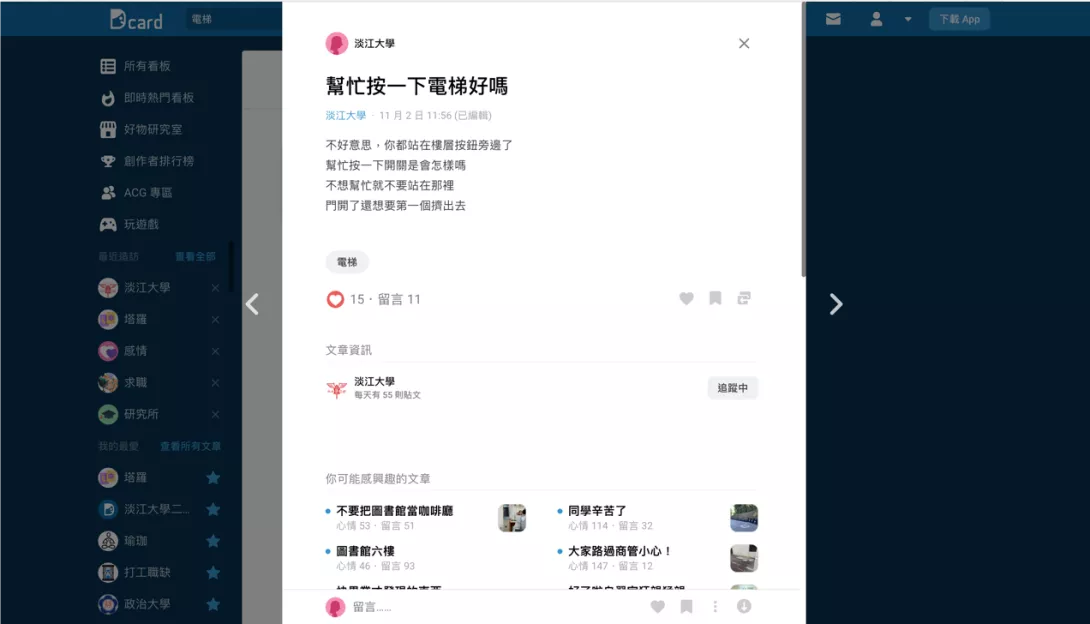
Task: Go to the next post arrow
Action: tap(836, 304)
